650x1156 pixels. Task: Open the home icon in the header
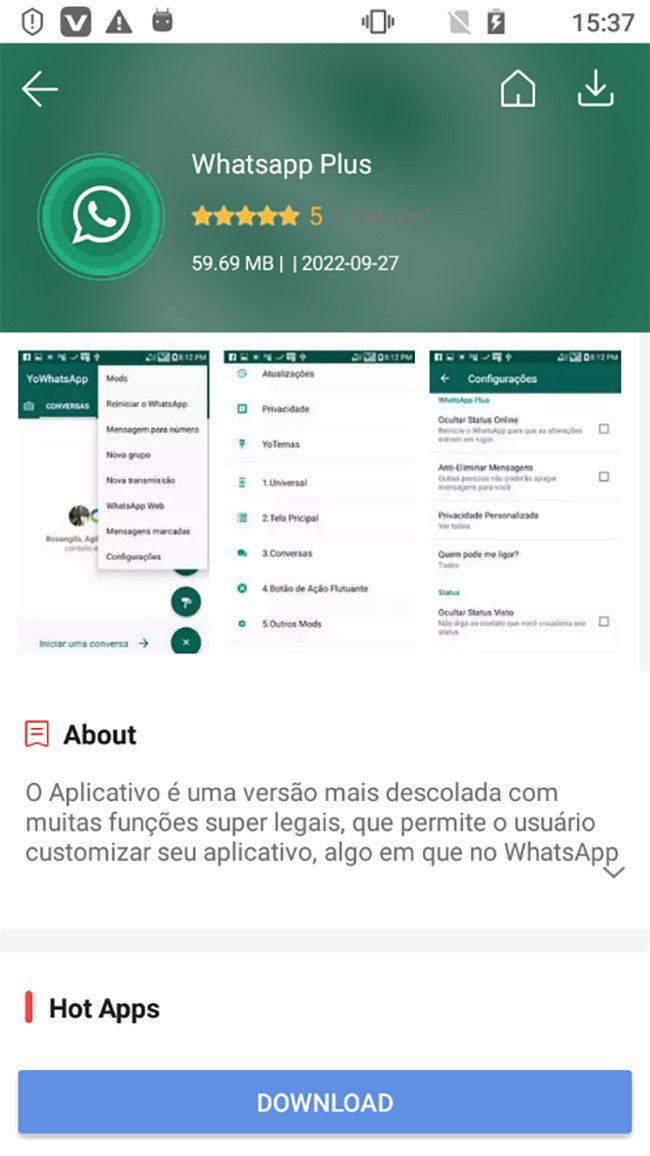click(x=518, y=90)
